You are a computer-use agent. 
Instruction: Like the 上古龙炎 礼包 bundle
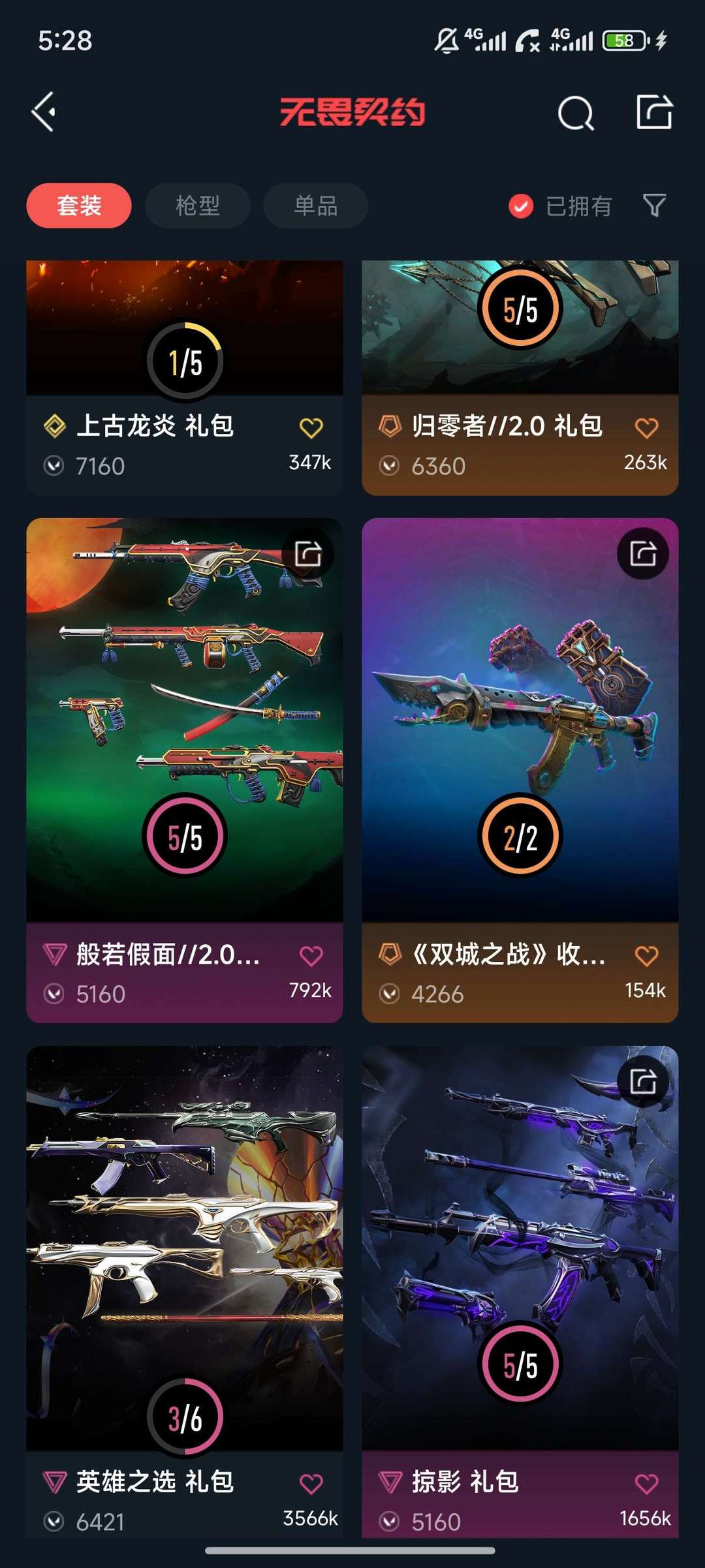[x=311, y=428]
